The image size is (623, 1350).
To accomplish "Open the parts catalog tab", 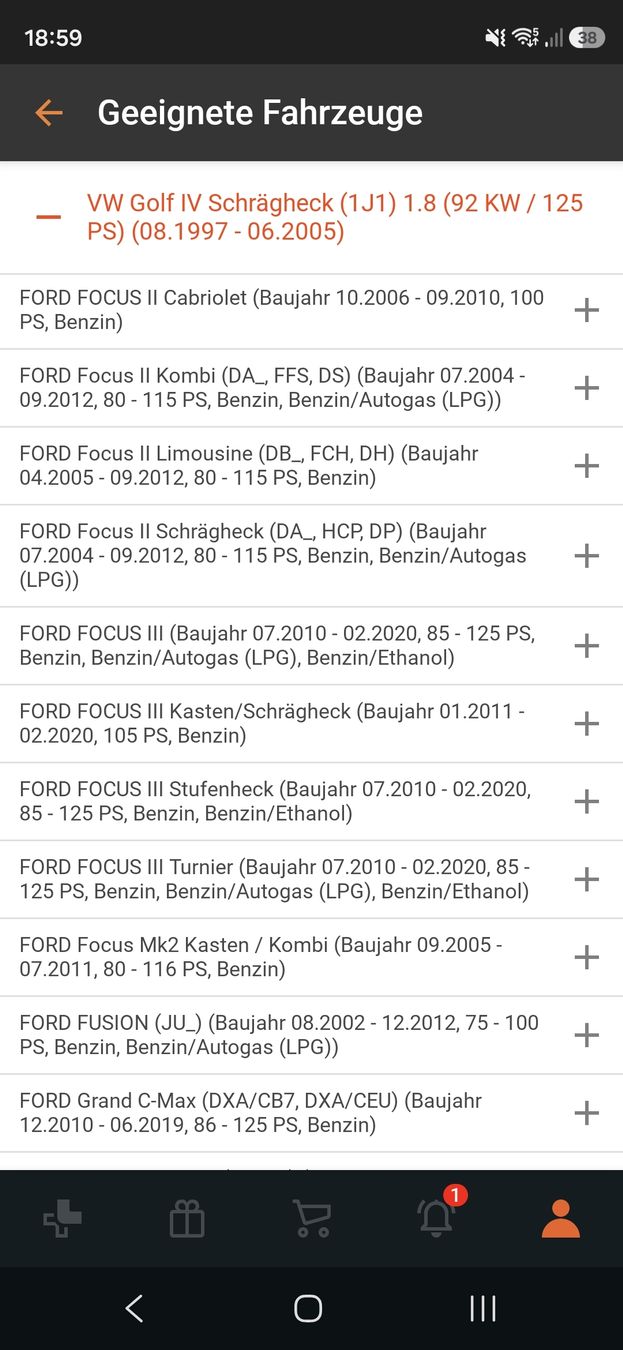I will (62, 1218).
